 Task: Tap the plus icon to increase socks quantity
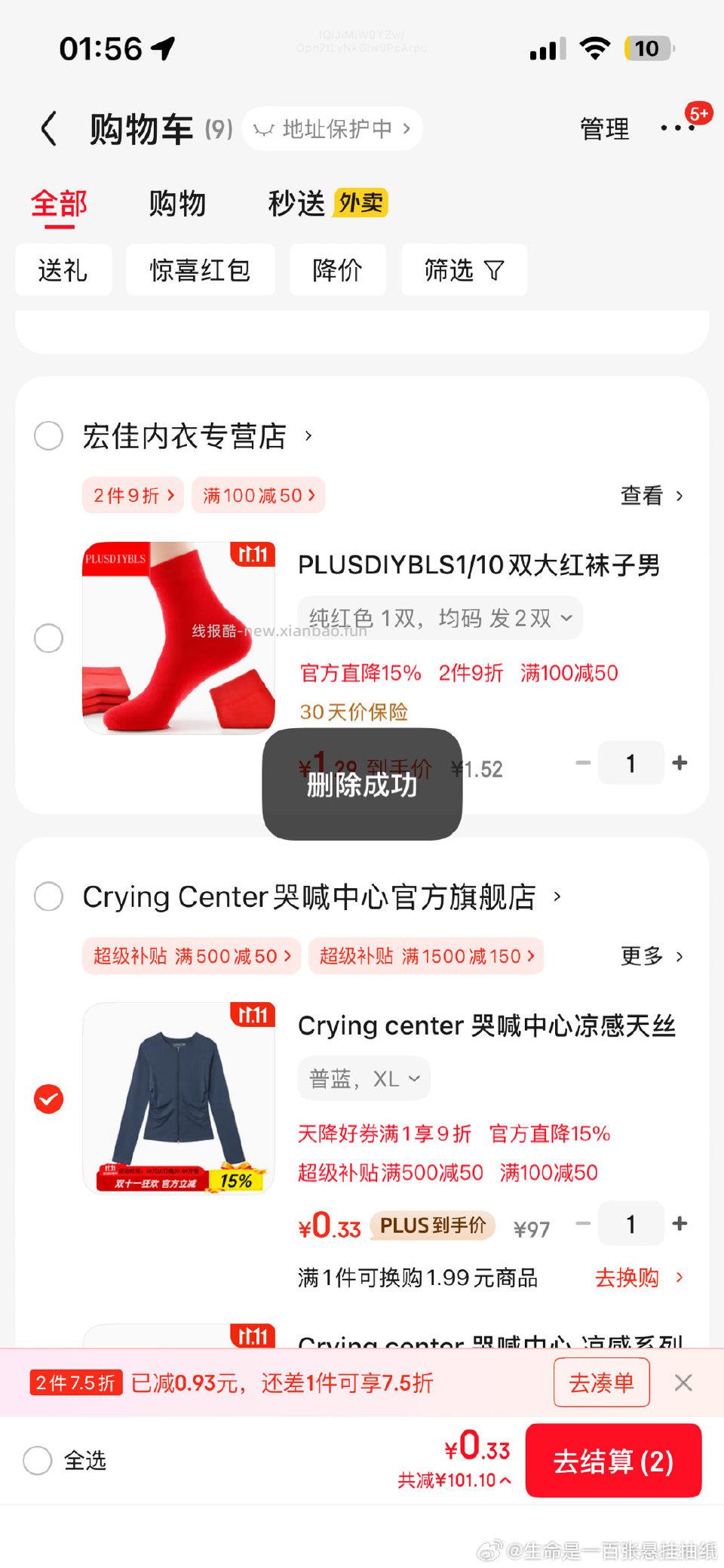coord(679,763)
